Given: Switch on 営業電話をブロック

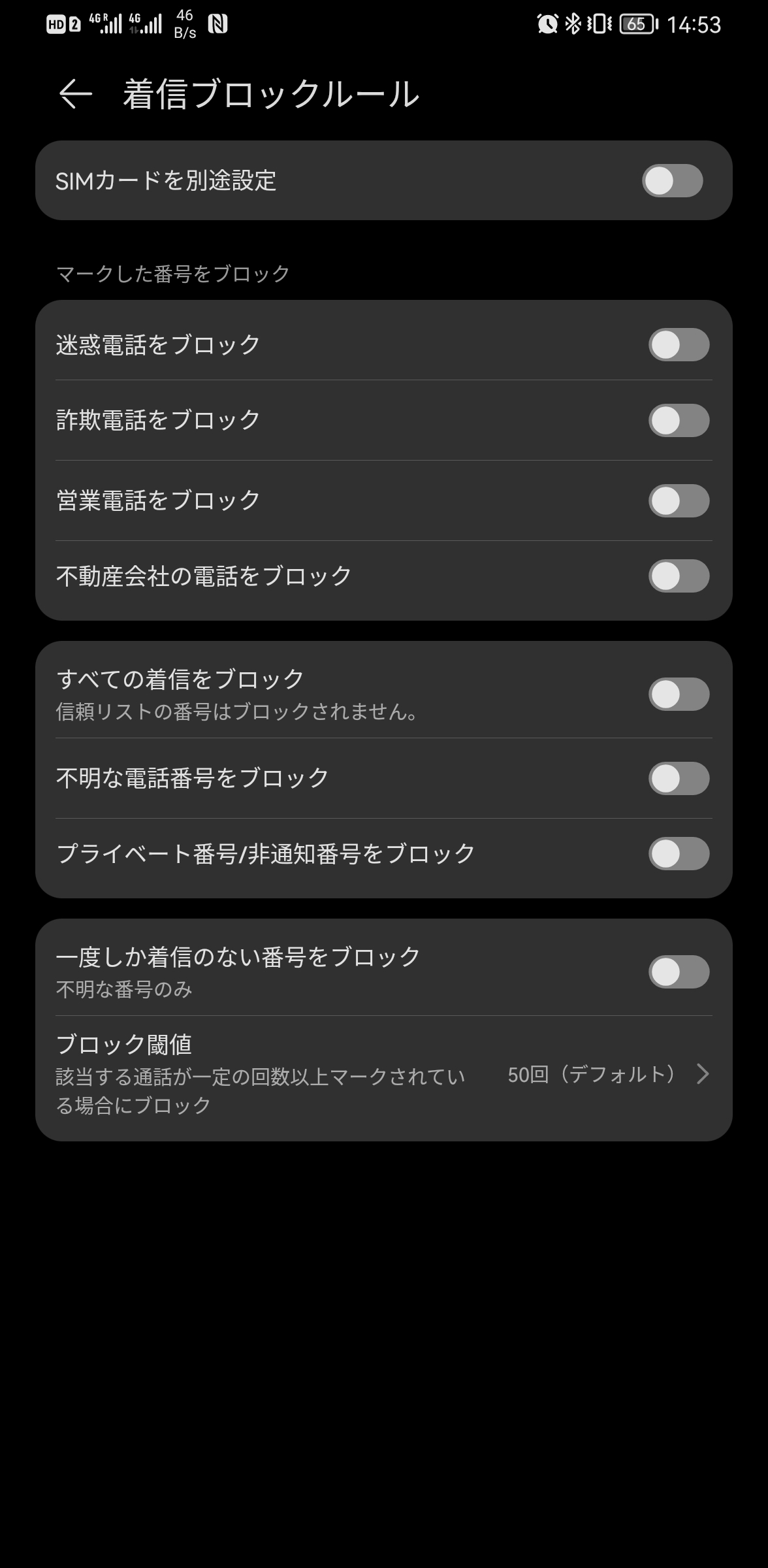Looking at the screenshot, I should [679, 500].
